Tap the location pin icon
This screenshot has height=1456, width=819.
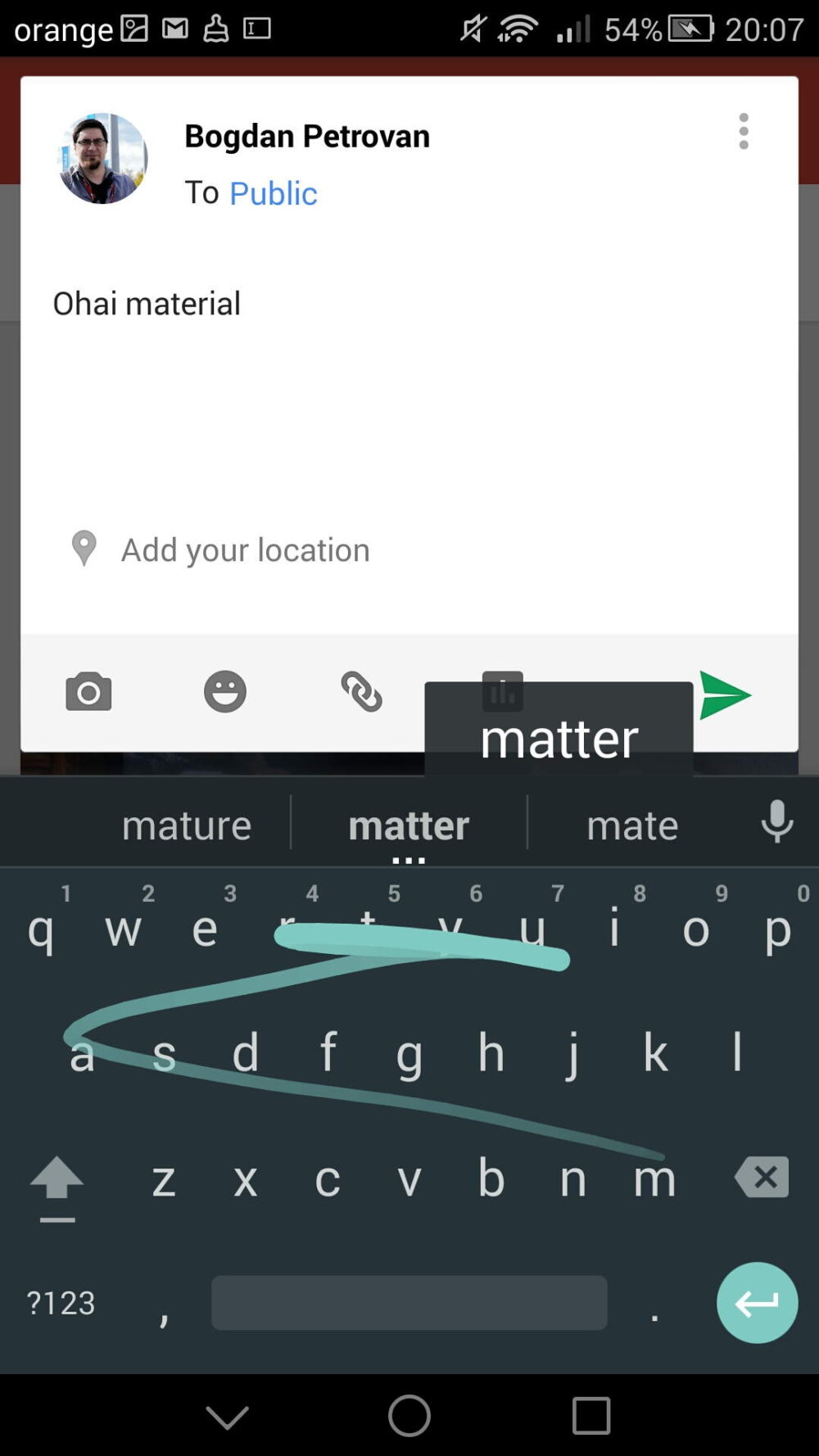84,547
